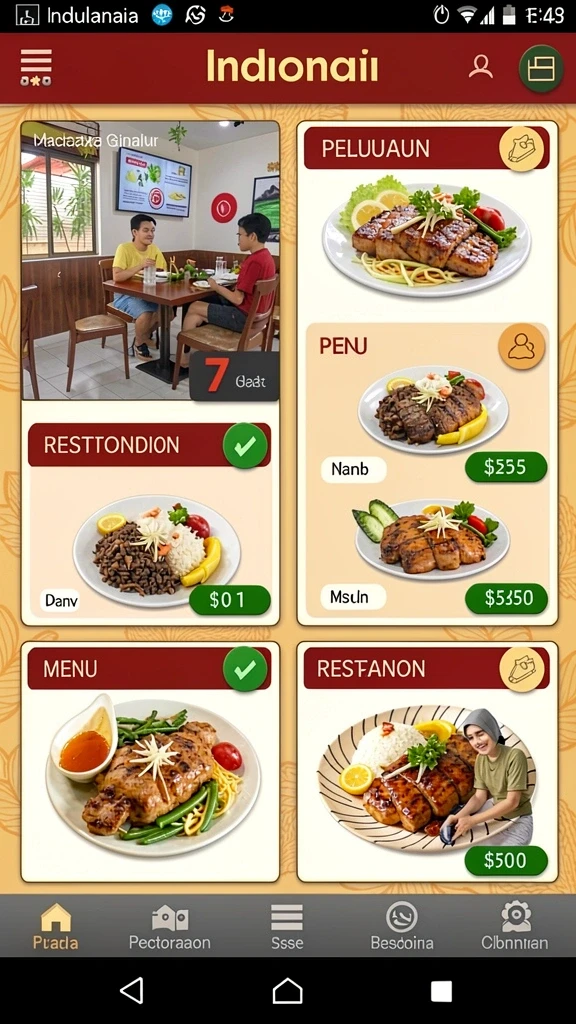Choose the $255 price button
This screenshot has width=576, height=1024.
[x=505, y=467]
